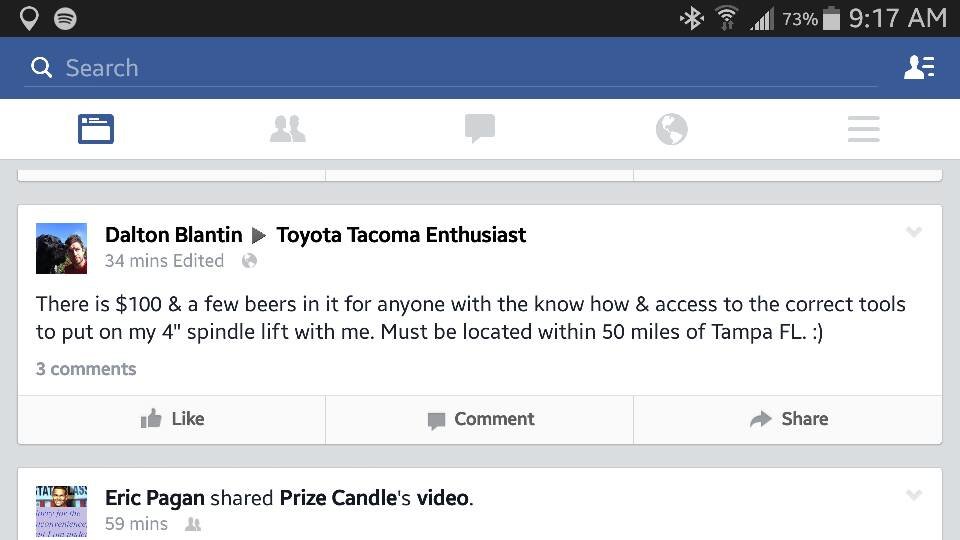960x540 pixels.
Task: Comment on Dalton Blantin's post
Action: click(x=480, y=419)
